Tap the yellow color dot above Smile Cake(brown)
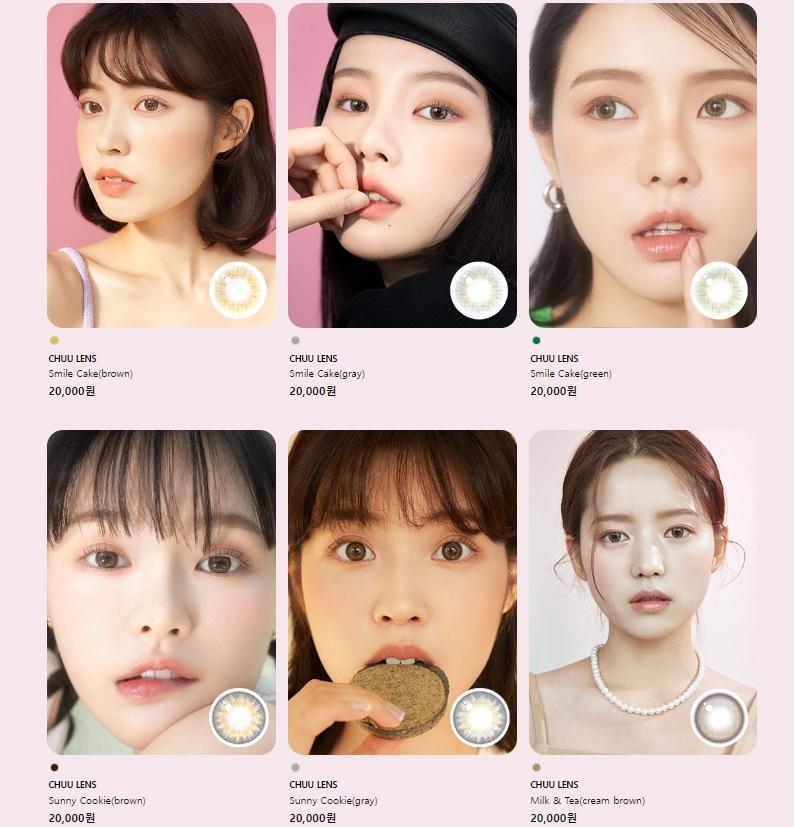 point(54,341)
